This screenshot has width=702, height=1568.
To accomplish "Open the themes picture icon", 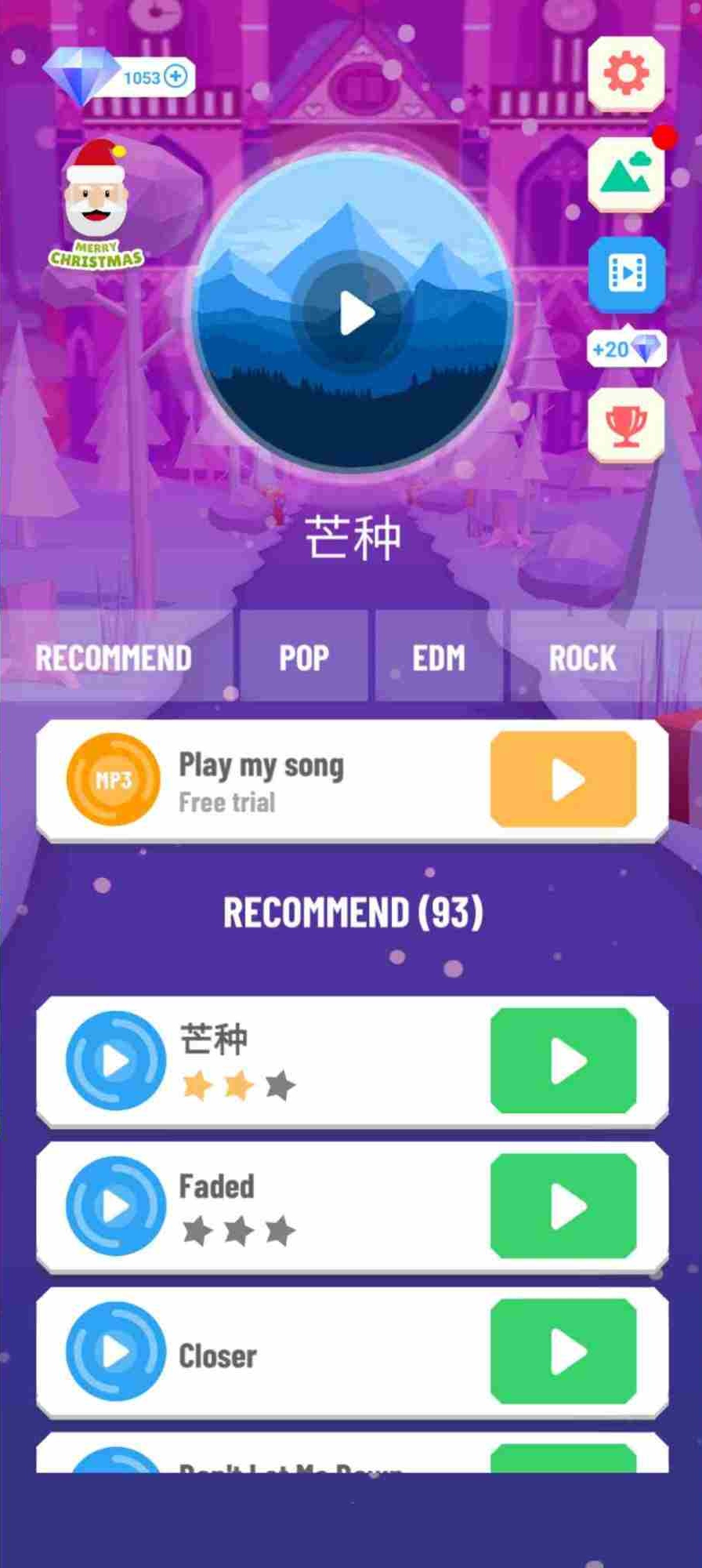I will 626,174.
